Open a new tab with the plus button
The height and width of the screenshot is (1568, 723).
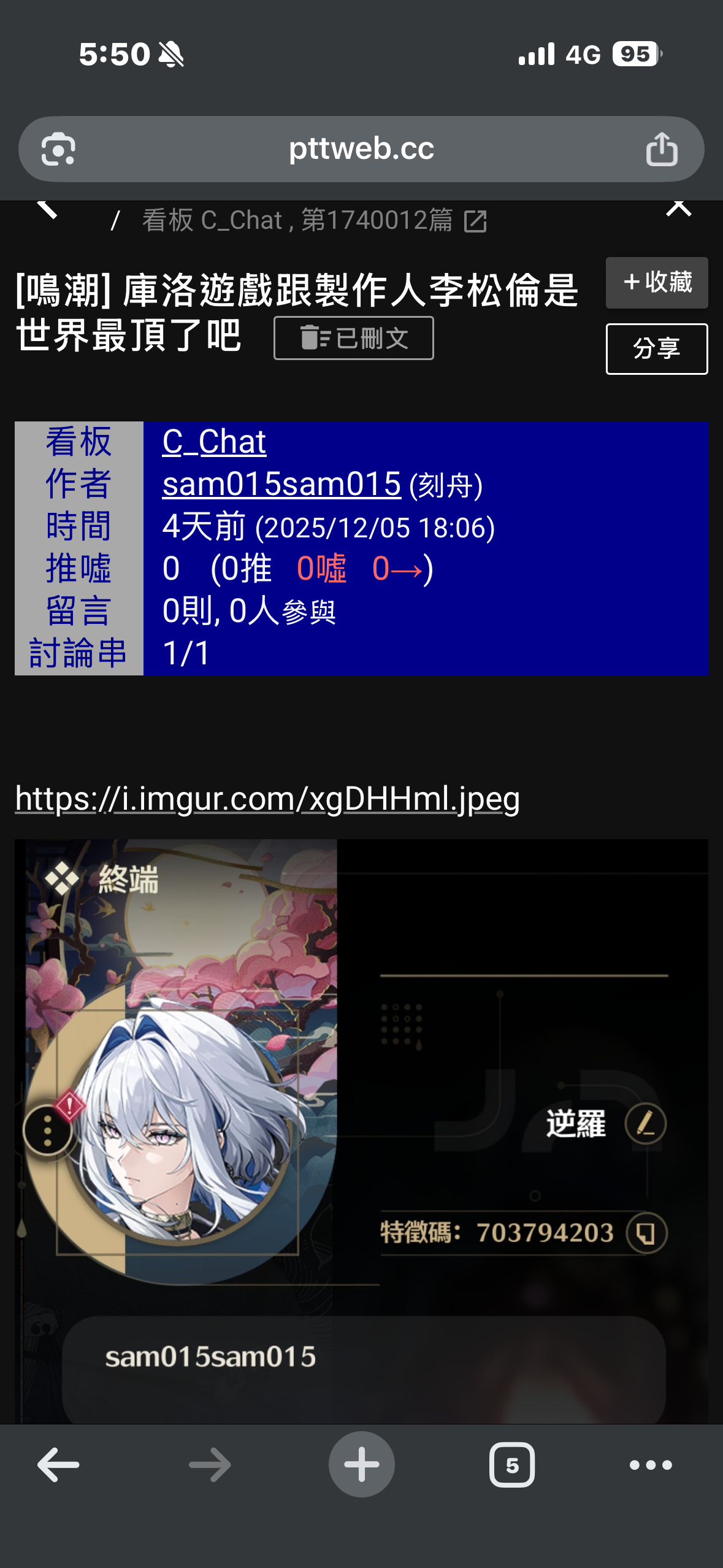[x=361, y=1465]
